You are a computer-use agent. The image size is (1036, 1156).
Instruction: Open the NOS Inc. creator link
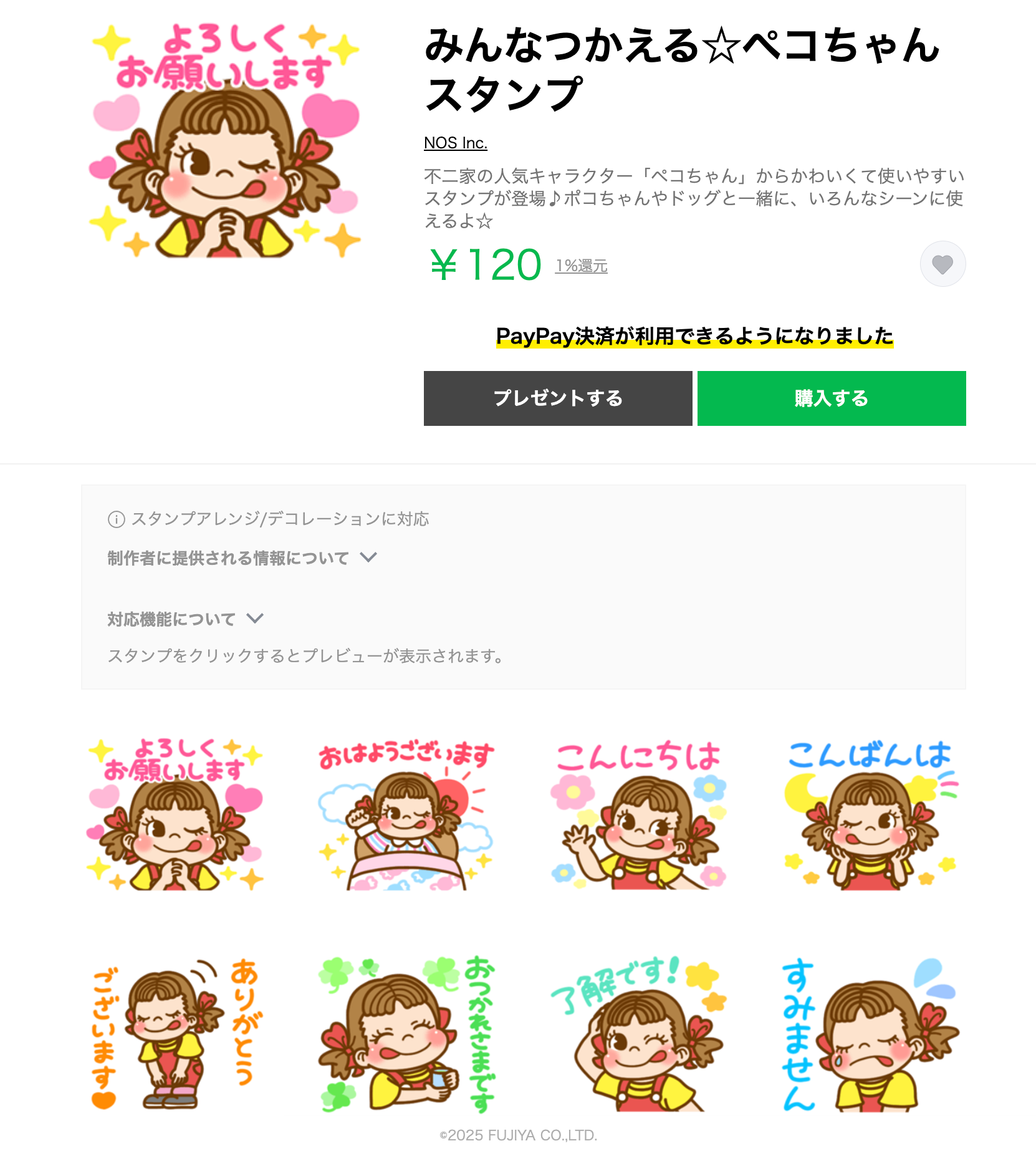(456, 143)
